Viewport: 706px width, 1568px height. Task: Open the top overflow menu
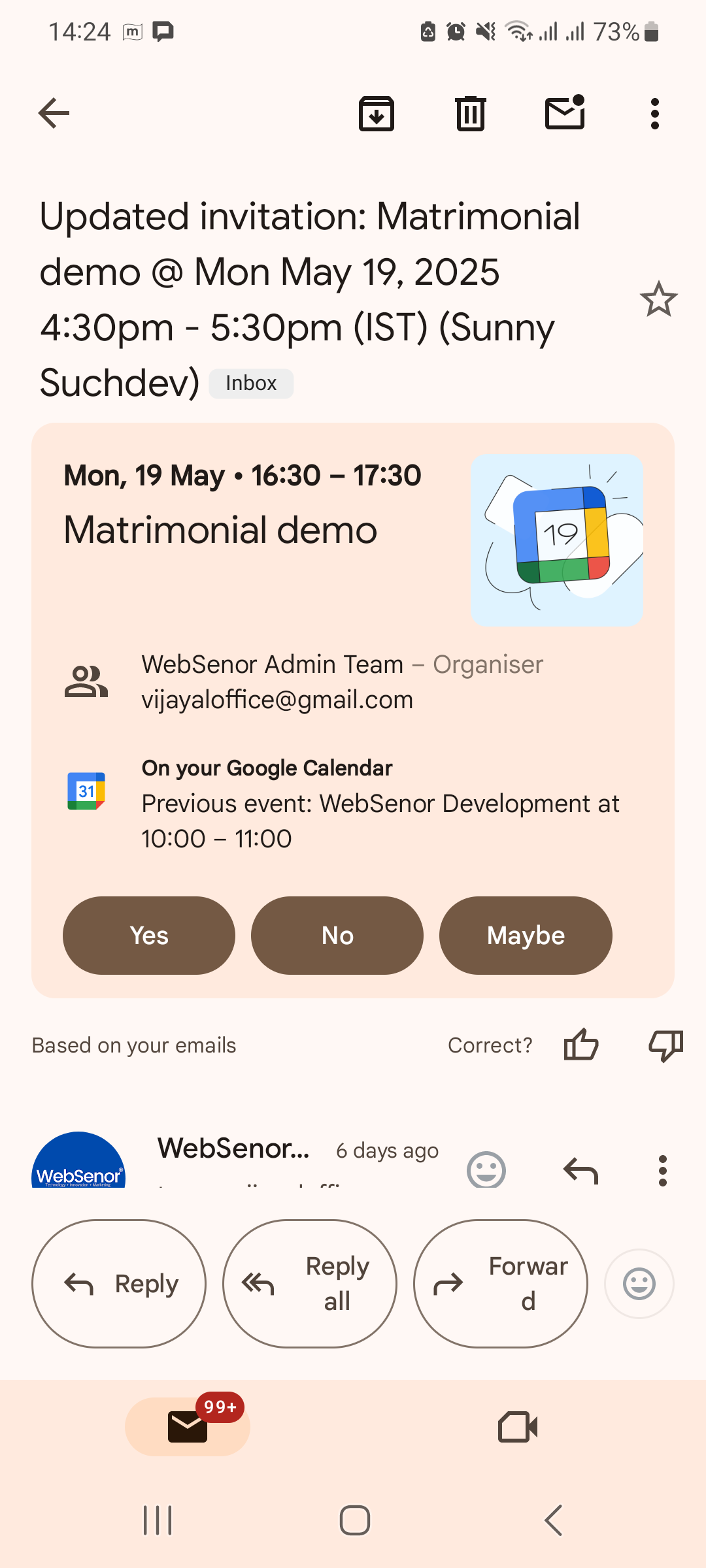tap(654, 114)
